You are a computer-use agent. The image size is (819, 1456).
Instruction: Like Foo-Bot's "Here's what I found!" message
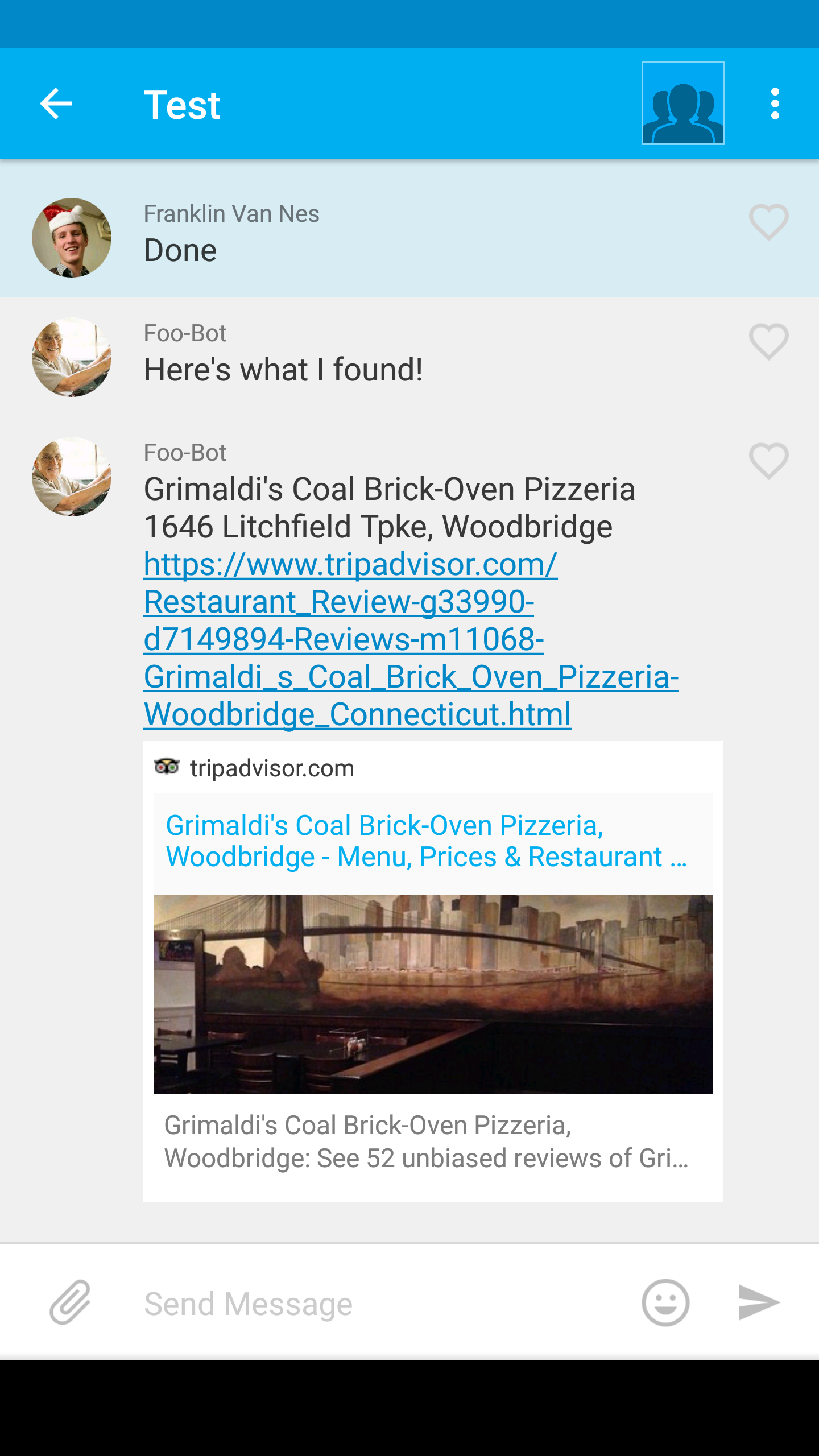(x=768, y=342)
